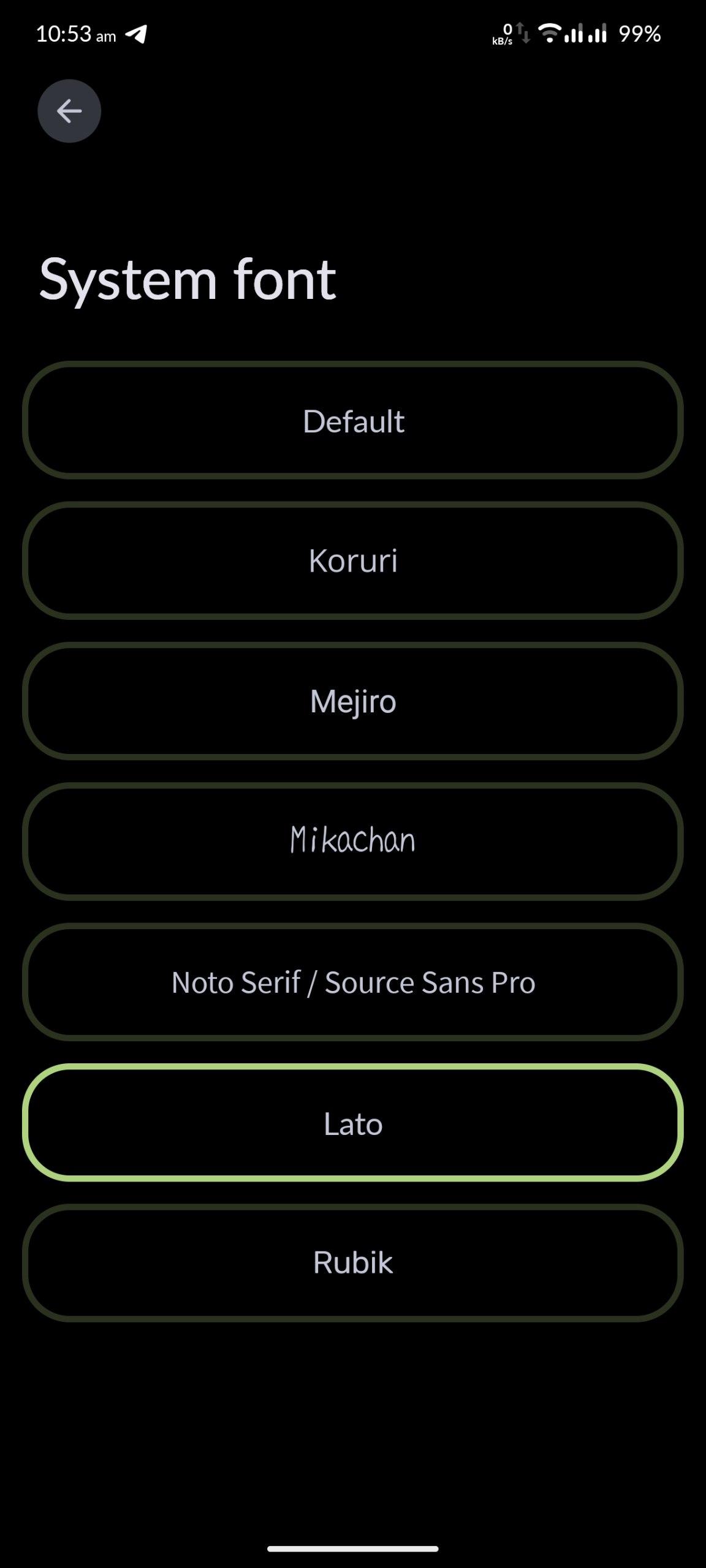706x1568 pixels.
Task: Set the system font to Rubik
Action: (353, 1263)
